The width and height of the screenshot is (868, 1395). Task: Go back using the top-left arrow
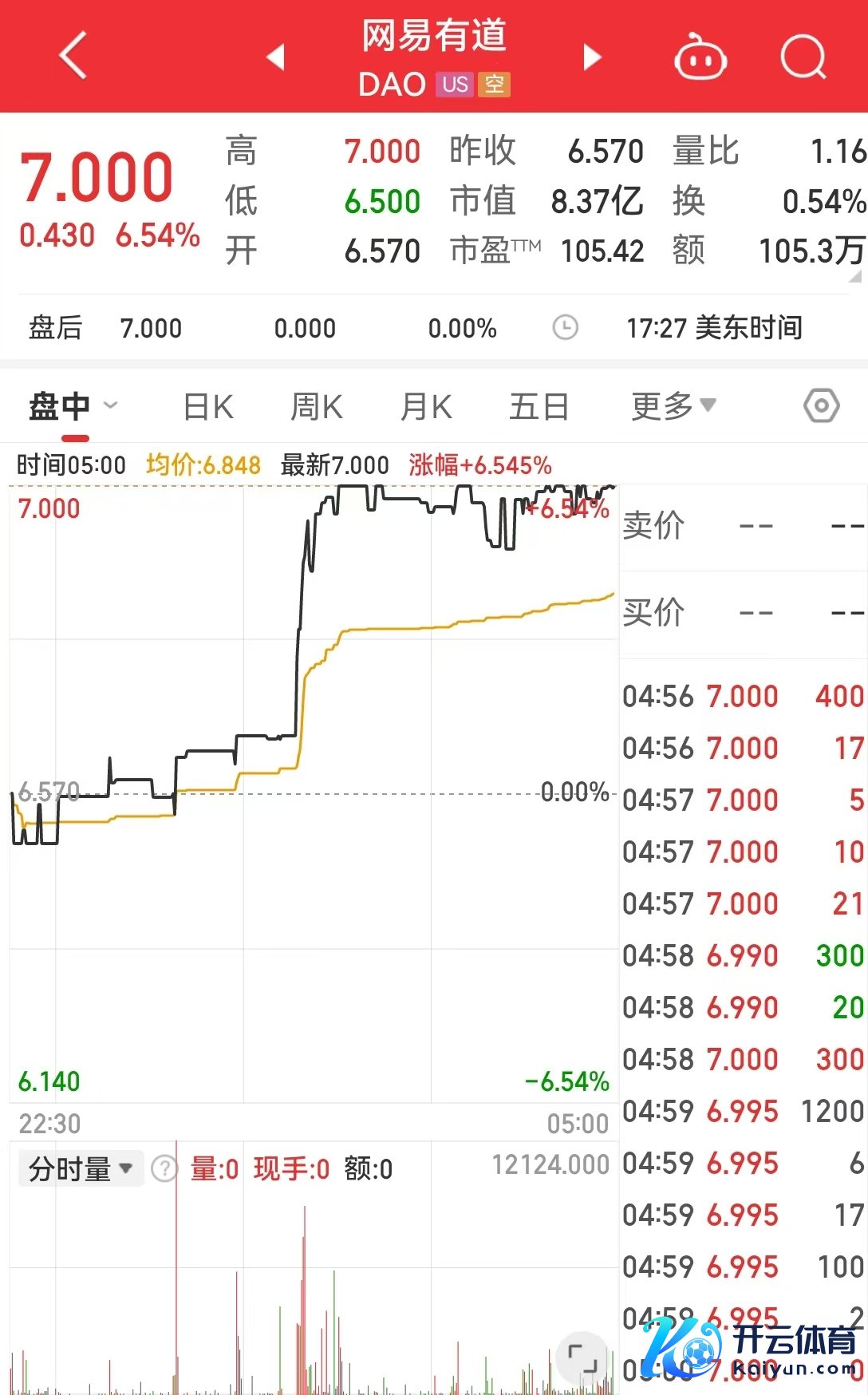click(73, 56)
